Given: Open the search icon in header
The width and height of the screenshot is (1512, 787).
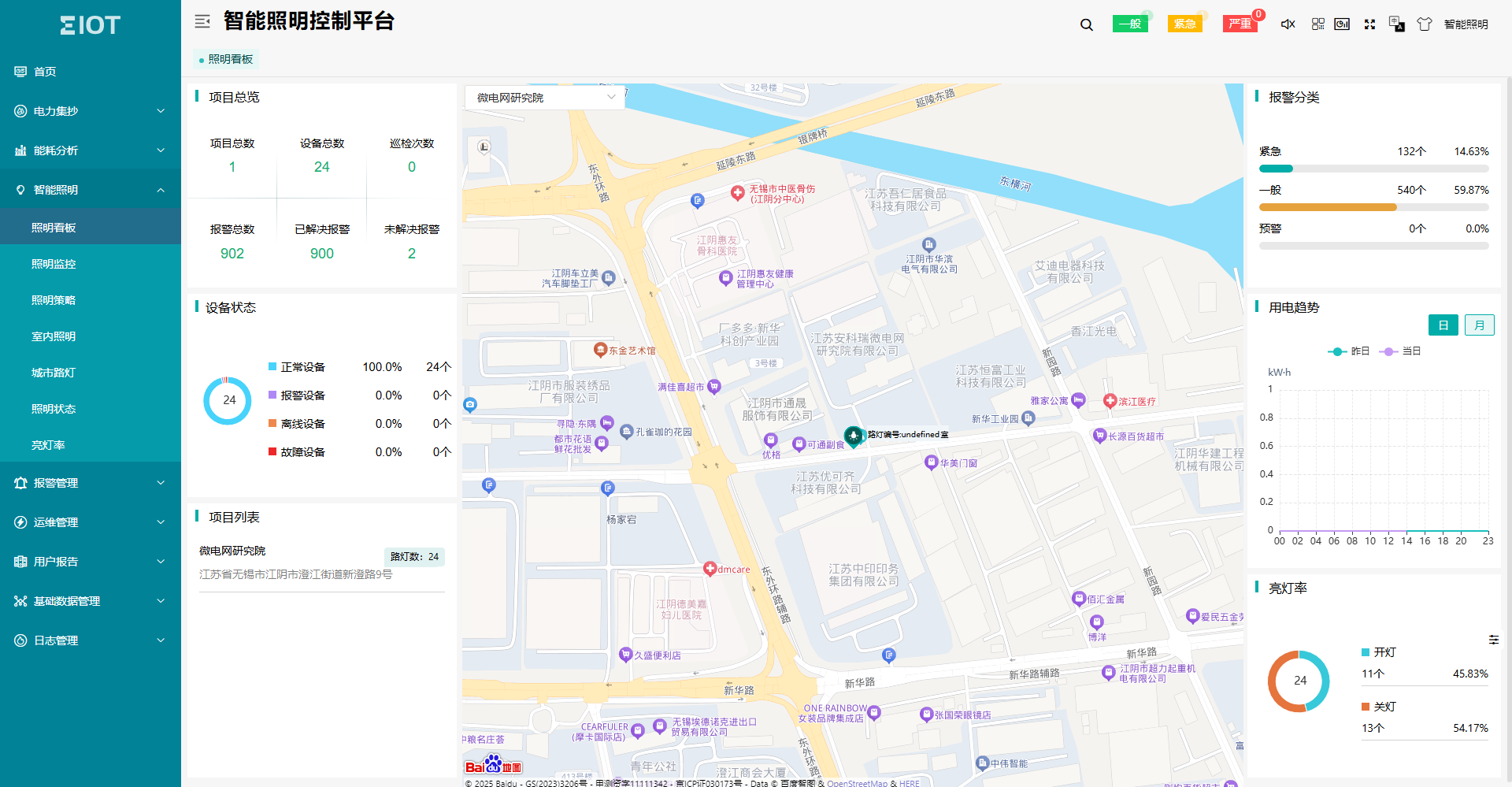Looking at the screenshot, I should tap(1087, 24).
